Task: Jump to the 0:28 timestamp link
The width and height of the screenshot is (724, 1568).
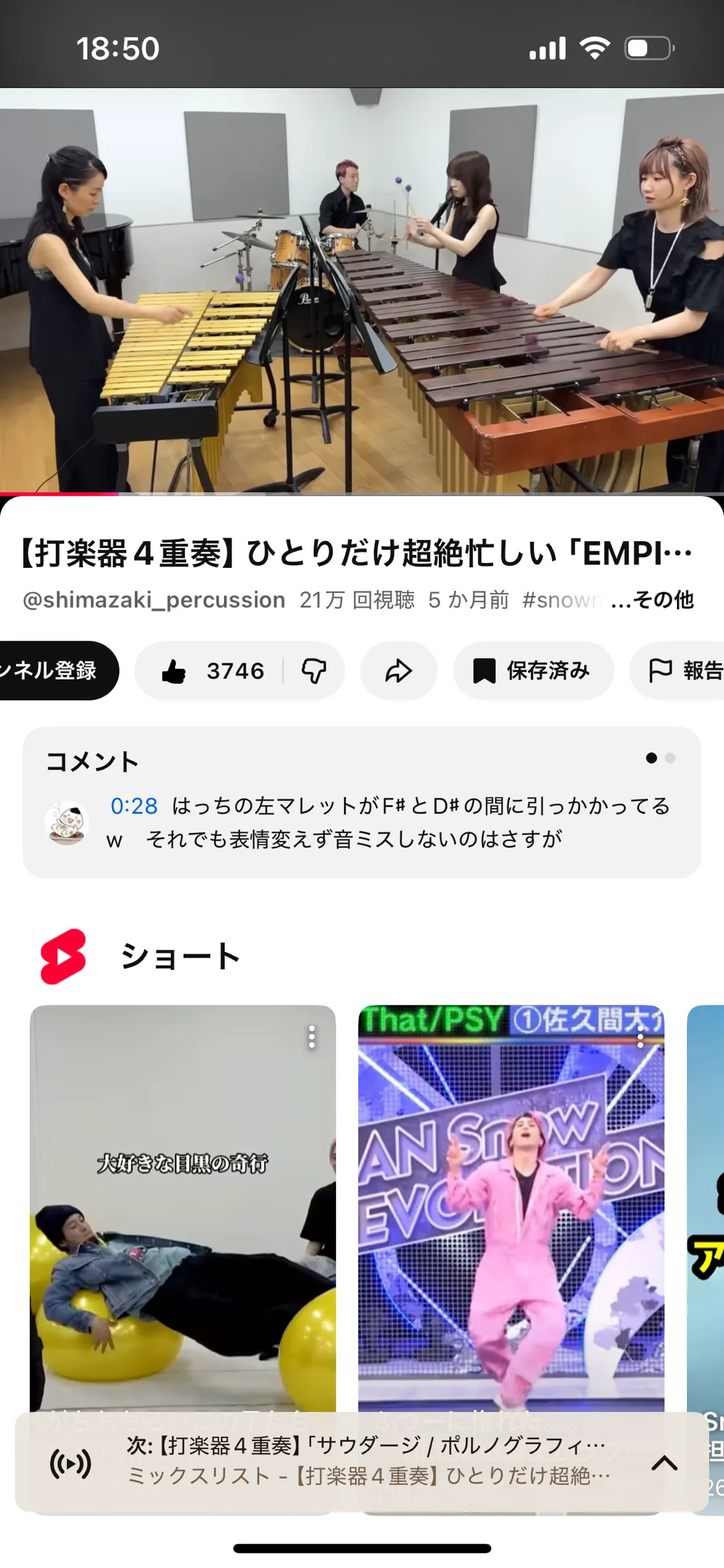Action: (x=134, y=806)
